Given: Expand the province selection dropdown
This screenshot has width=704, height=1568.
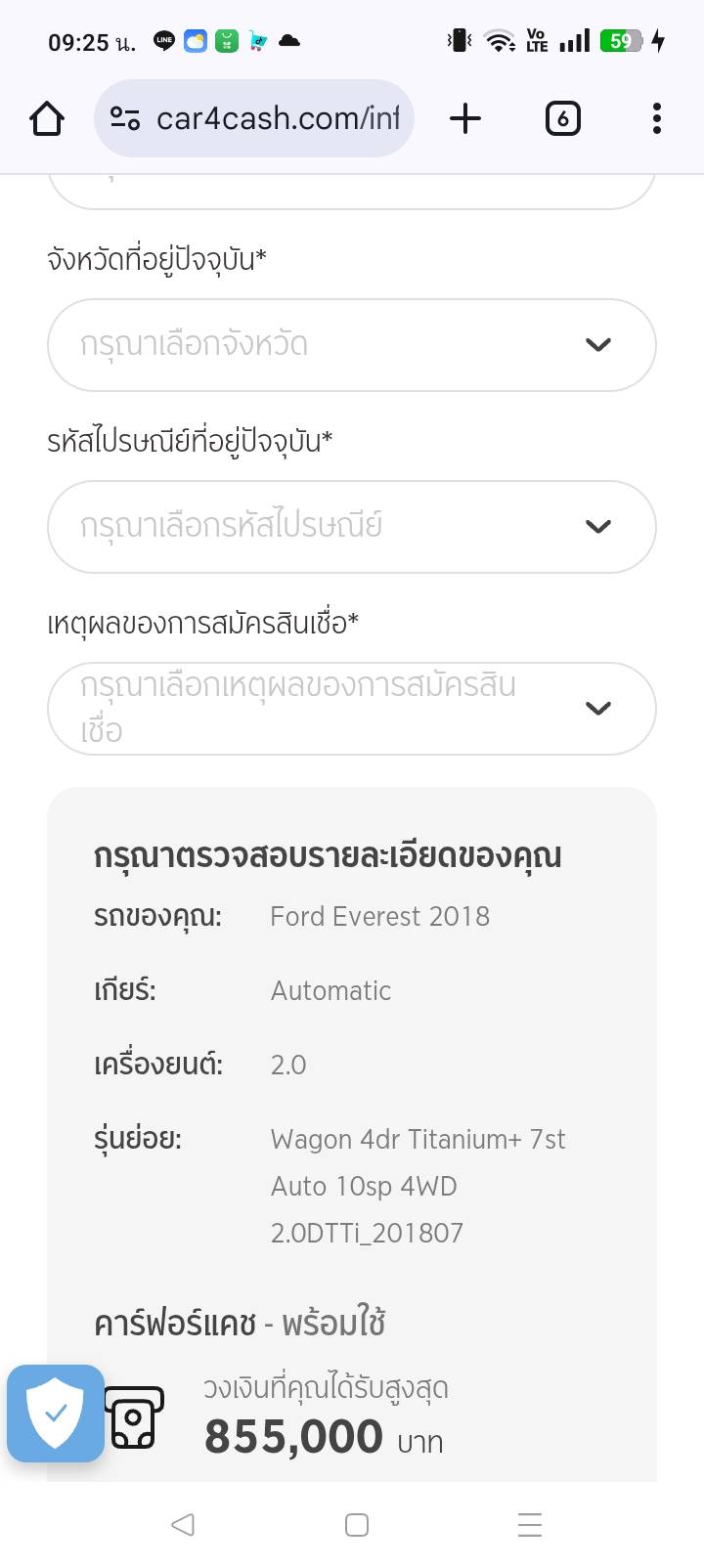Looking at the screenshot, I should (351, 345).
